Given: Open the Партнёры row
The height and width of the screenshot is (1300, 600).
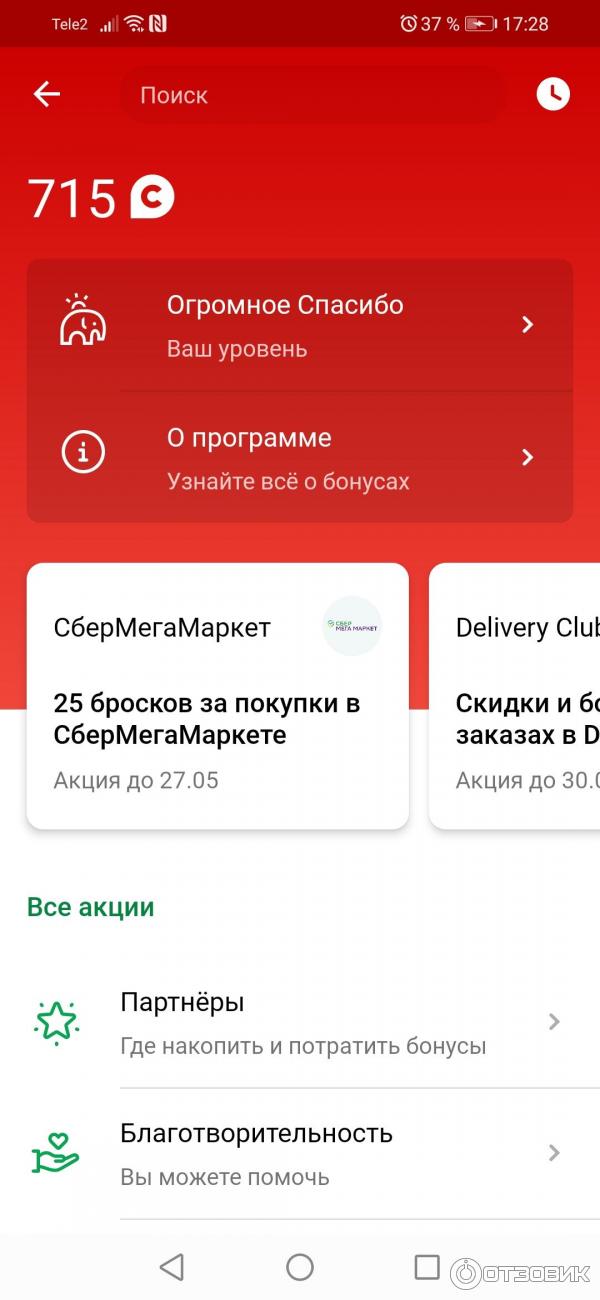Looking at the screenshot, I should point(300,1022).
